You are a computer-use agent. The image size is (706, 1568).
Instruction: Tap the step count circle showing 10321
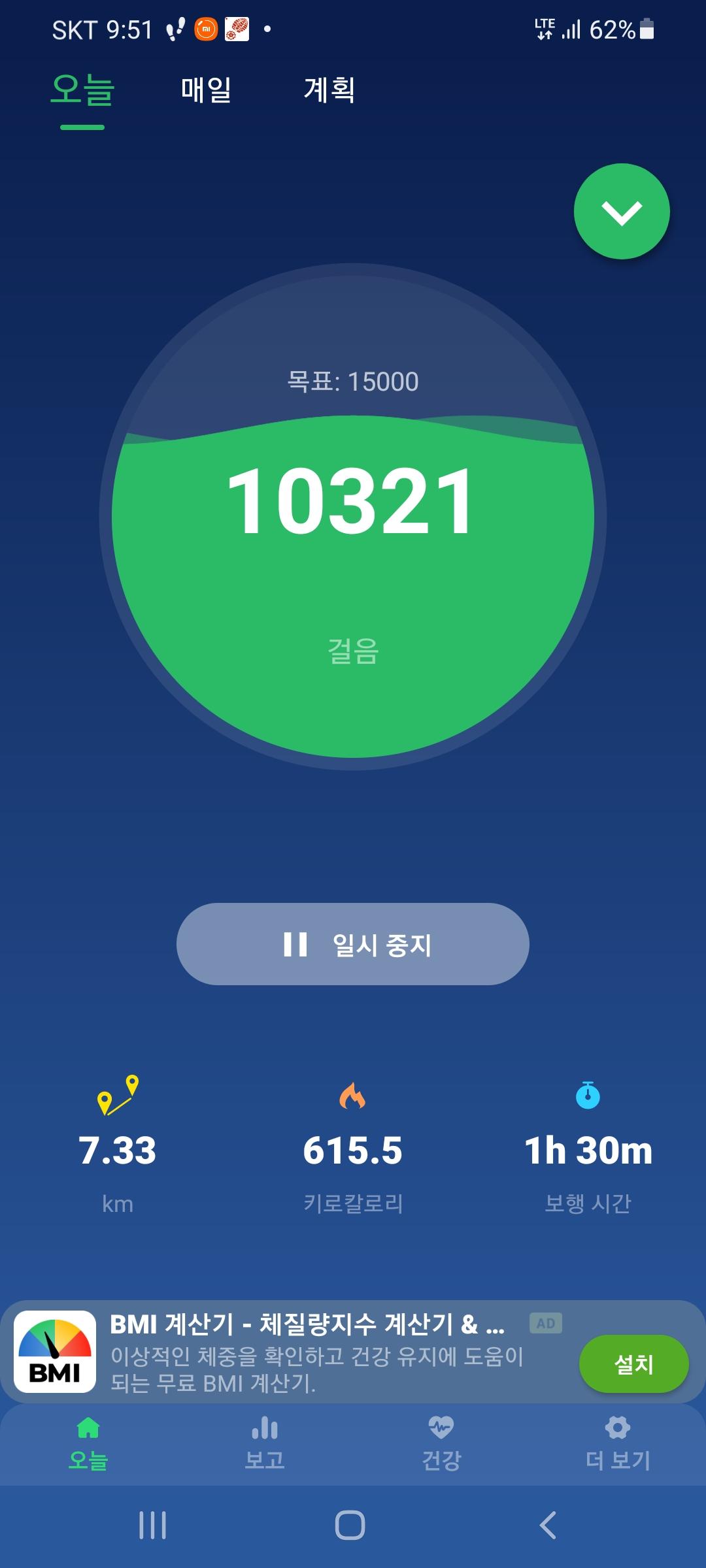pyautogui.click(x=352, y=516)
